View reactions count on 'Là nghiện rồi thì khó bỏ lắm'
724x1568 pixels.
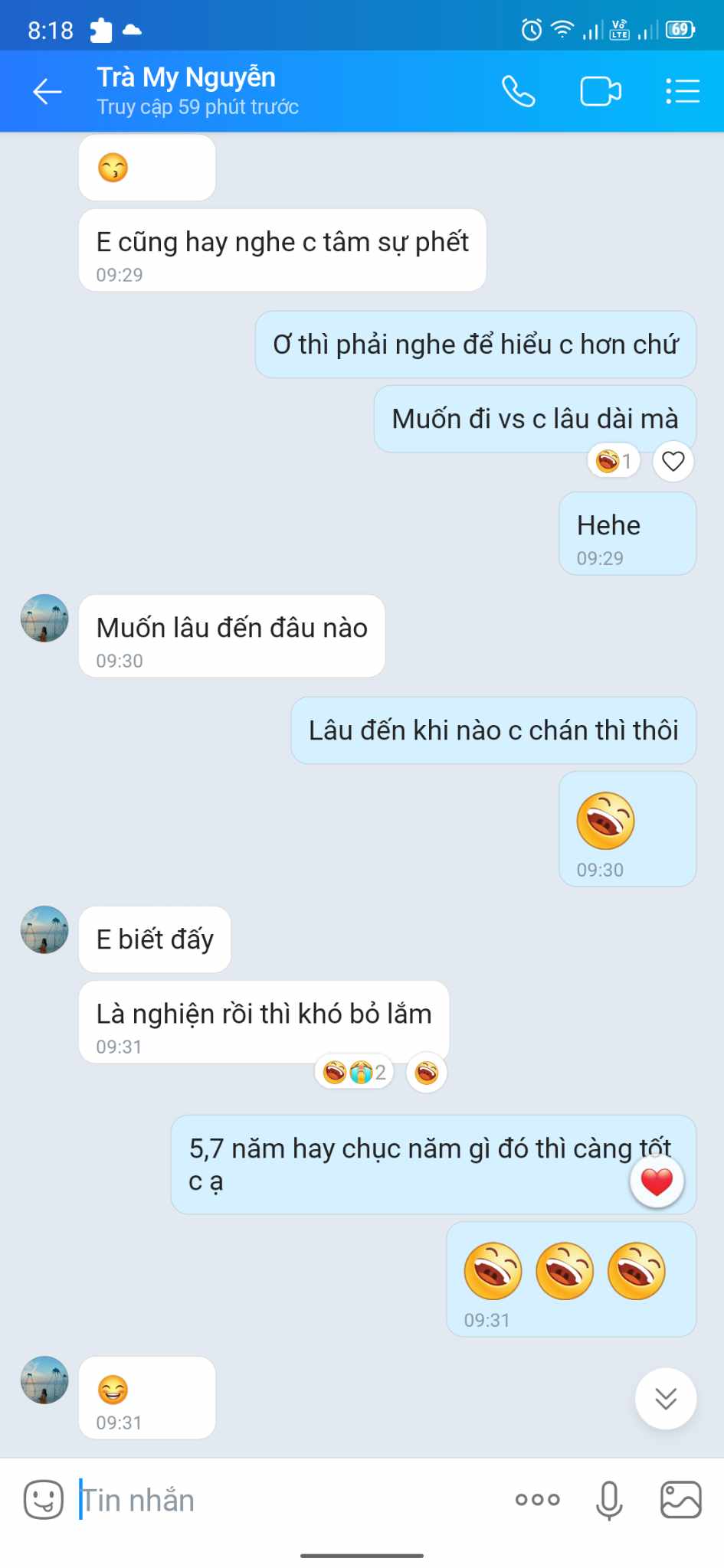tap(354, 1072)
